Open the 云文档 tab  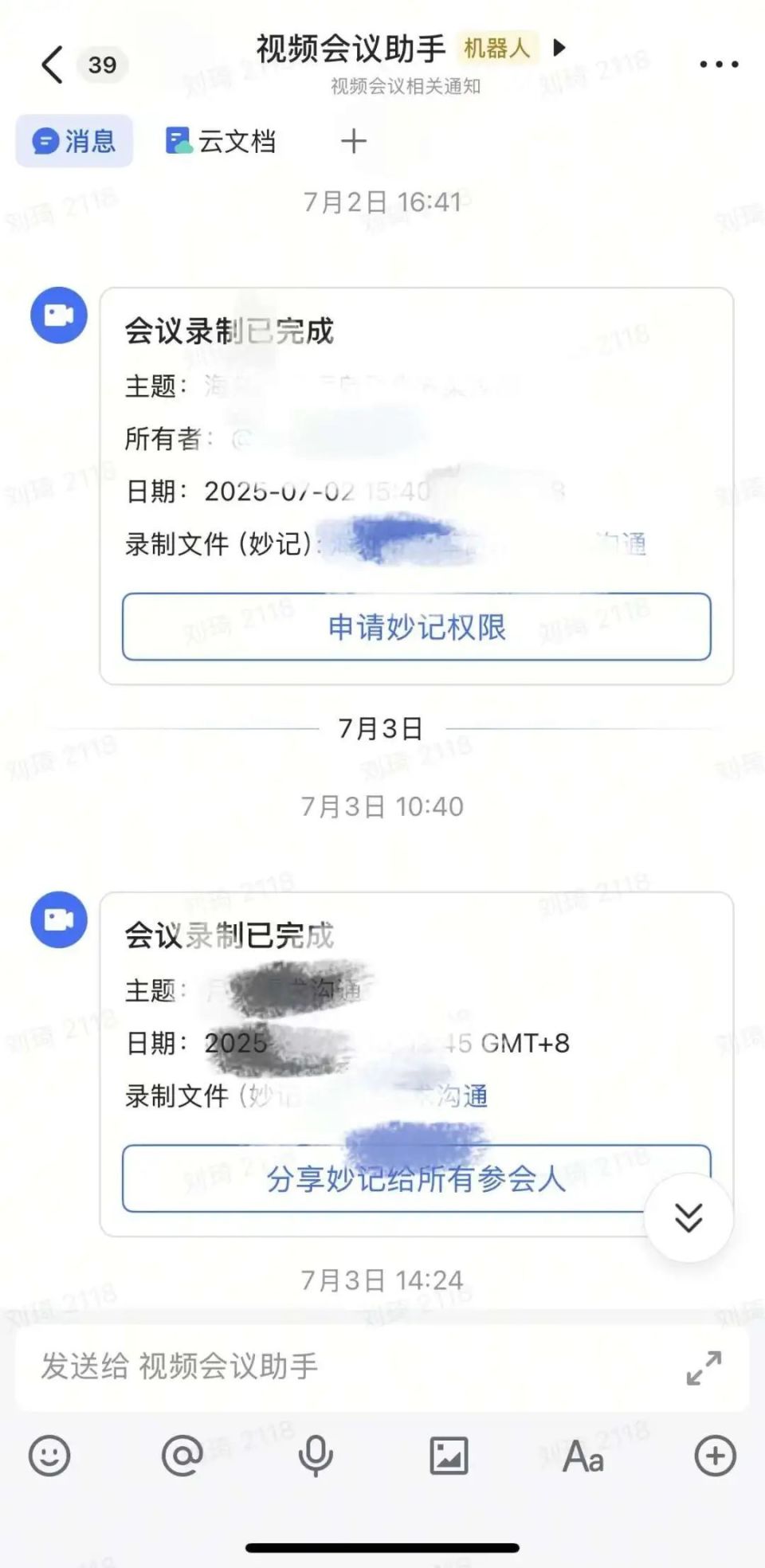click(x=220, y=140)
